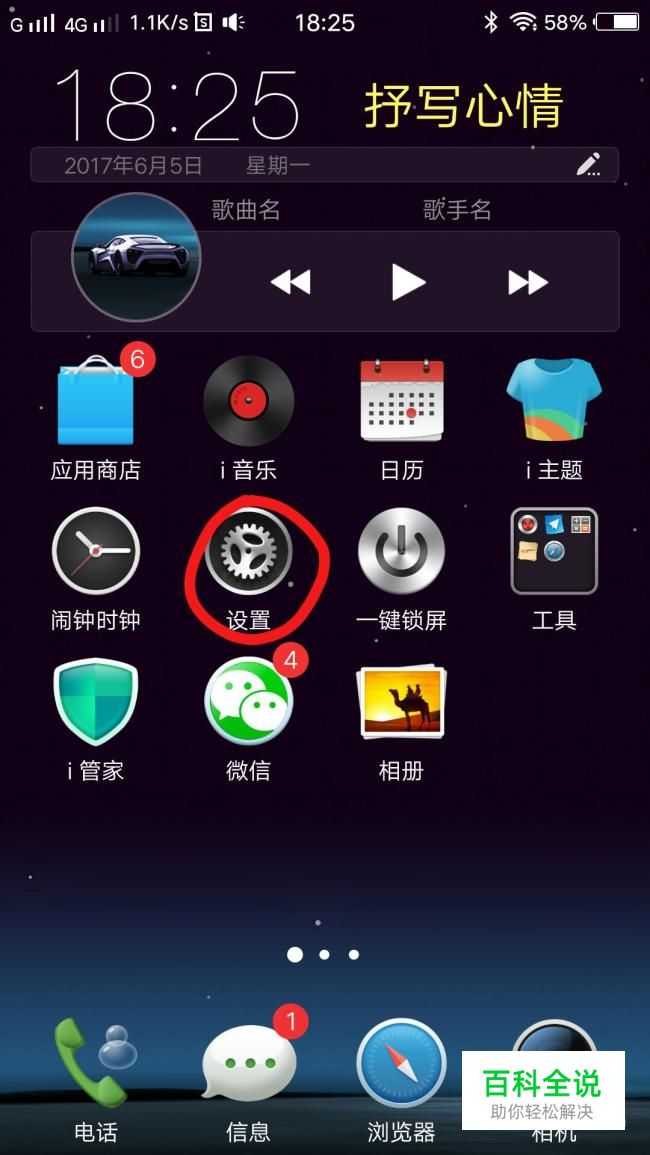The image size is (650, 1155).
Task: Open the 电话 phone dialer
Action: (x=96, y=1065)
